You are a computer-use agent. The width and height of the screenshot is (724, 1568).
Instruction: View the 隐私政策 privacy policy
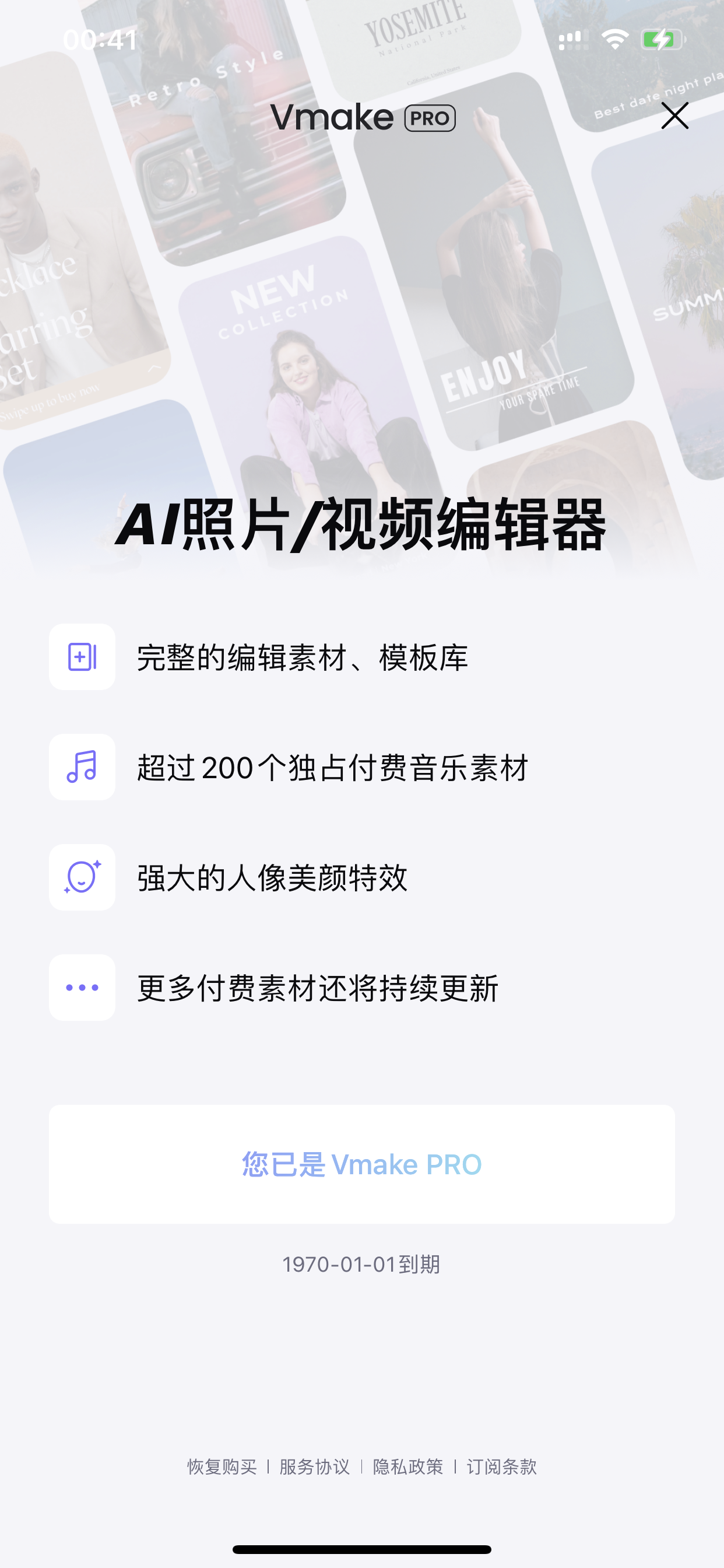(407, 1466)
